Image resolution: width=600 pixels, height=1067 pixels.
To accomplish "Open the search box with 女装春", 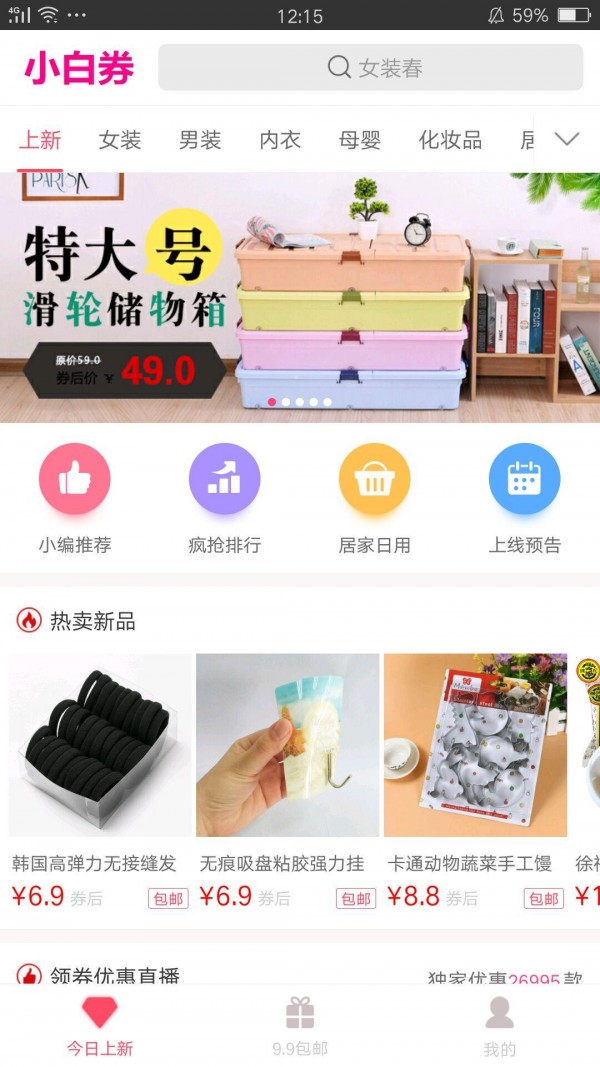I will pos(370,68).
